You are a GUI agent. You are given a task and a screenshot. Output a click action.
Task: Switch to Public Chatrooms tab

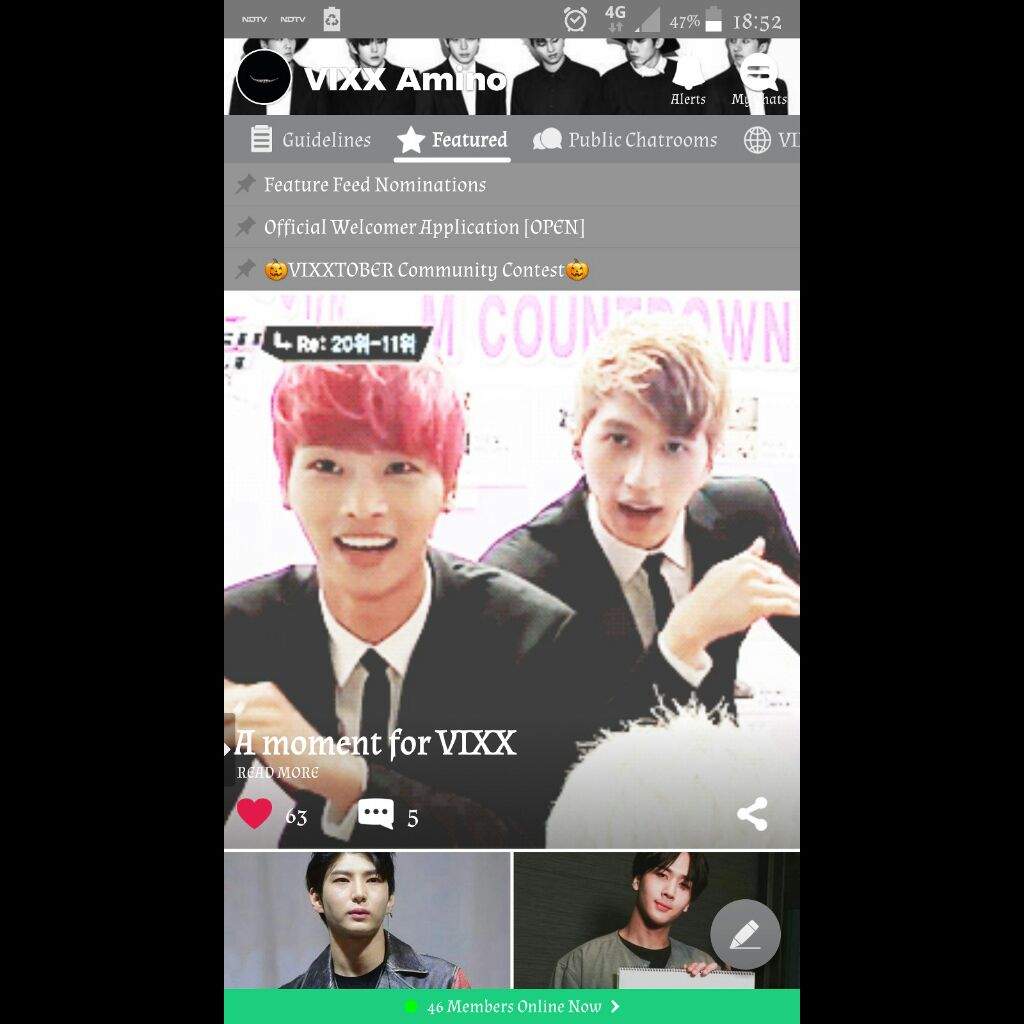tap(625, 140)
